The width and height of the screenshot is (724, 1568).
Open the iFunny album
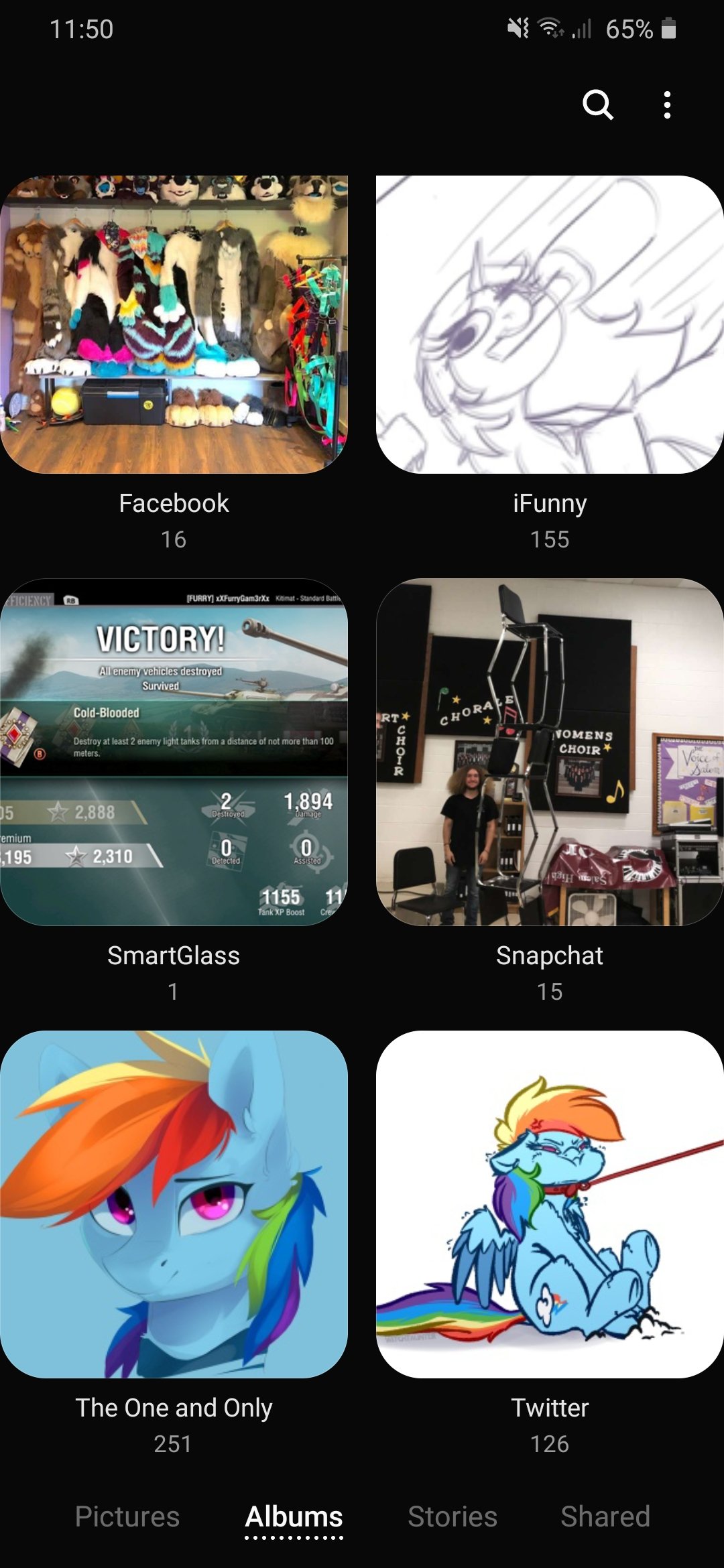coord(550,324)
